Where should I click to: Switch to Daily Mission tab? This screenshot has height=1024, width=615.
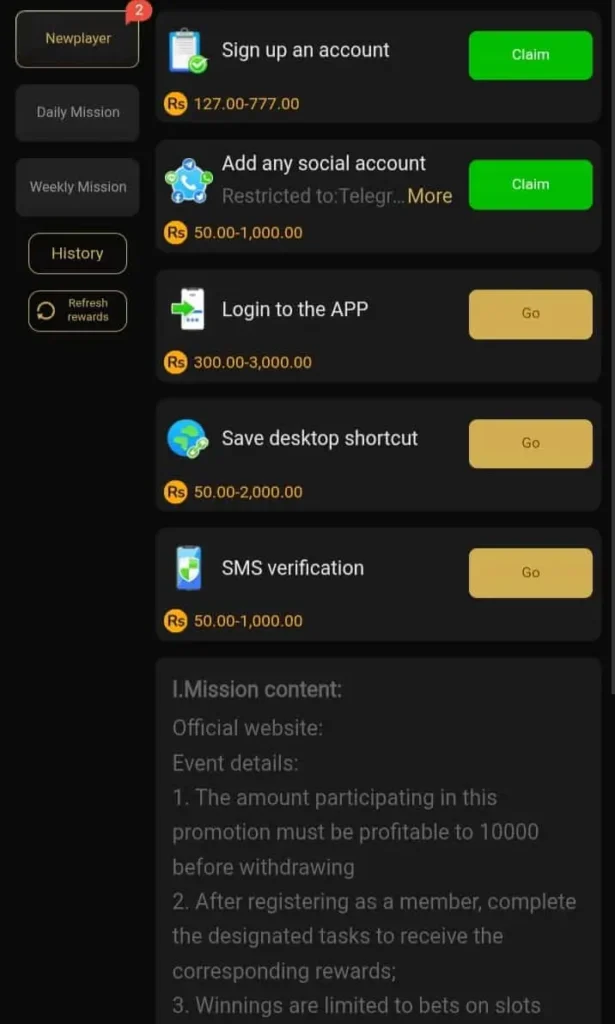(x=77, y=112)
